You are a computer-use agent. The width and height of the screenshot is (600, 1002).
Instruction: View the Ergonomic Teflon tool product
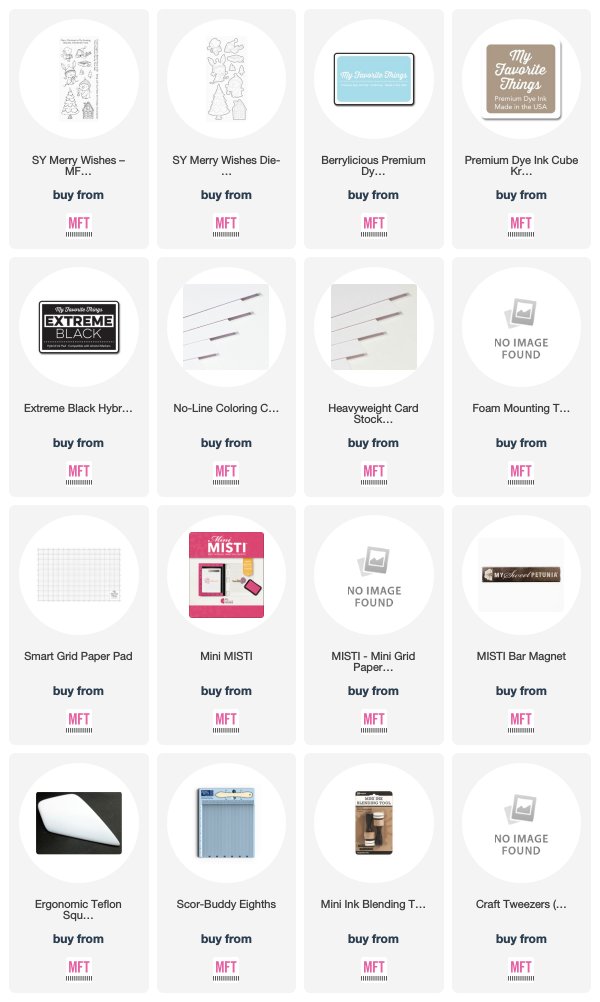pyautogui.click(x=79, y=872)
